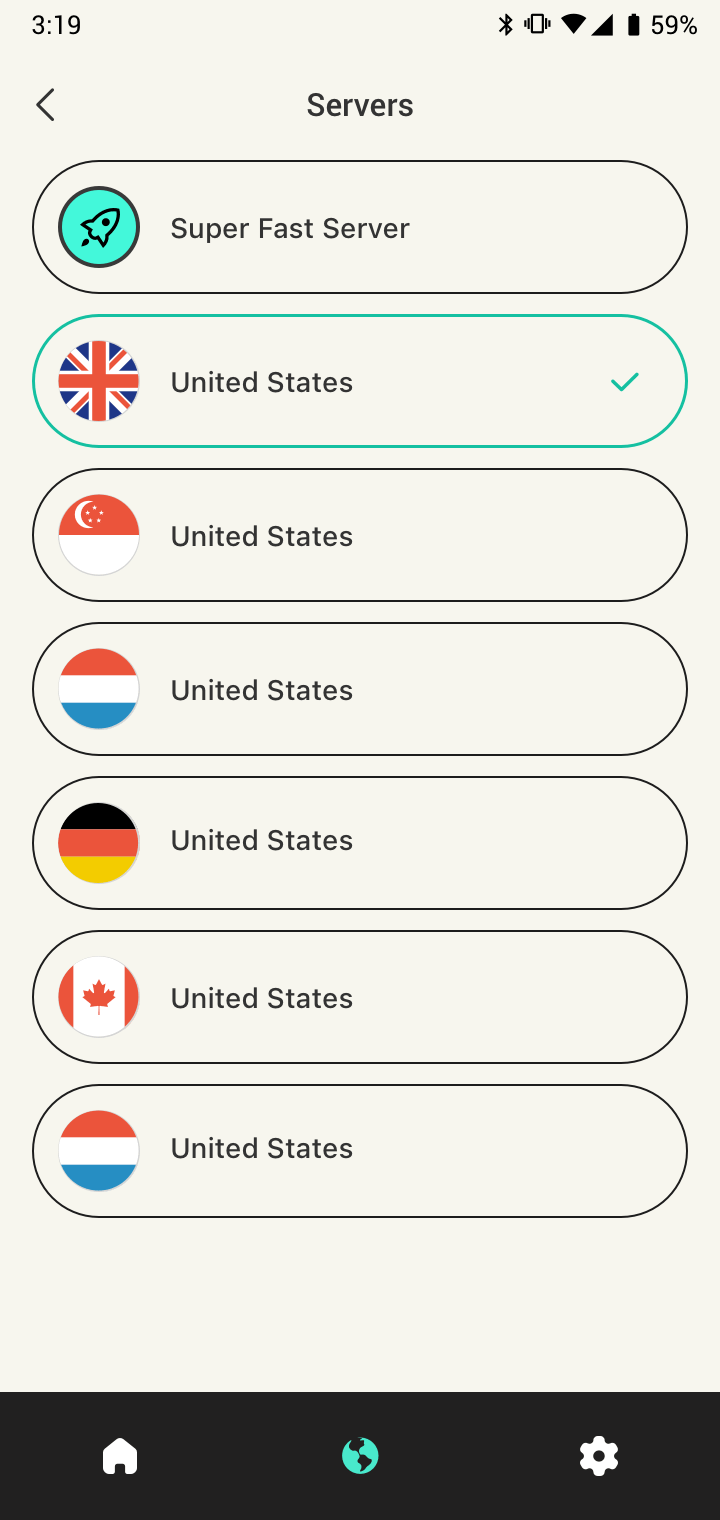Screen dimensions: 720x1520
Task: Go back using the top-left arrow
Action: click(45, 105)
